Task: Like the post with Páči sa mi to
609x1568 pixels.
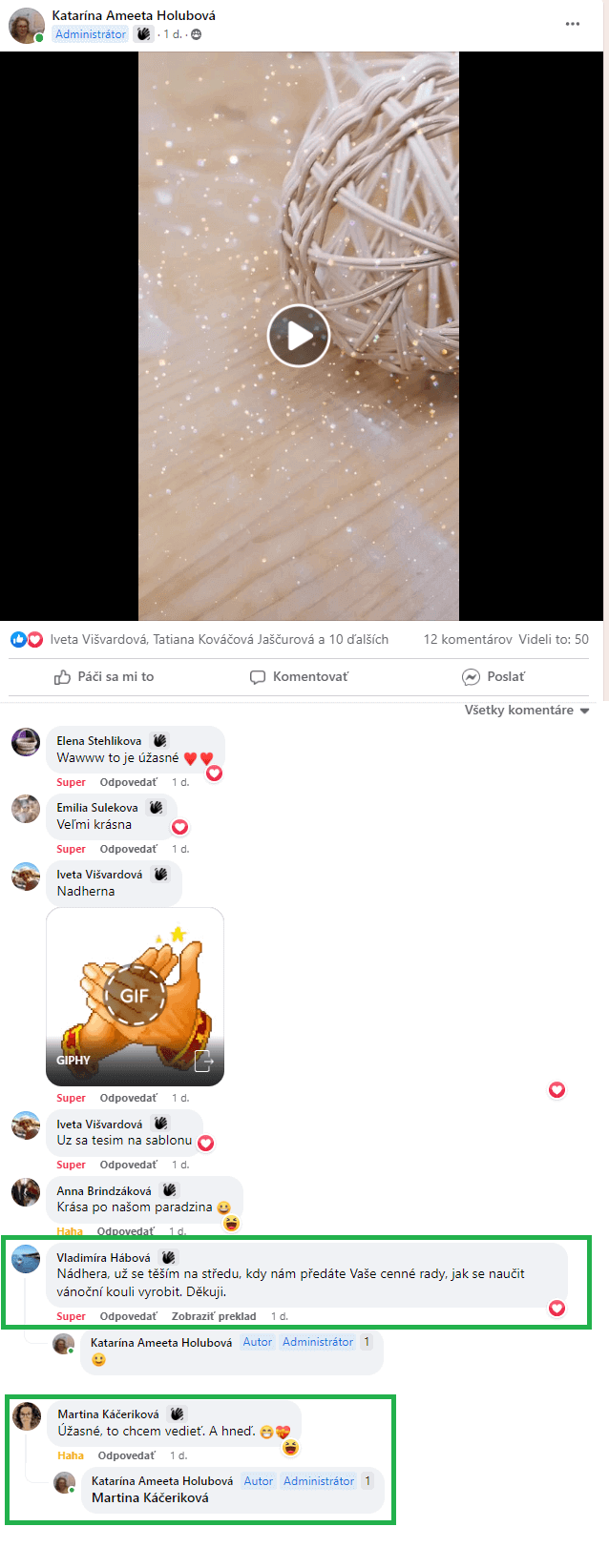Action: [104, 676]
